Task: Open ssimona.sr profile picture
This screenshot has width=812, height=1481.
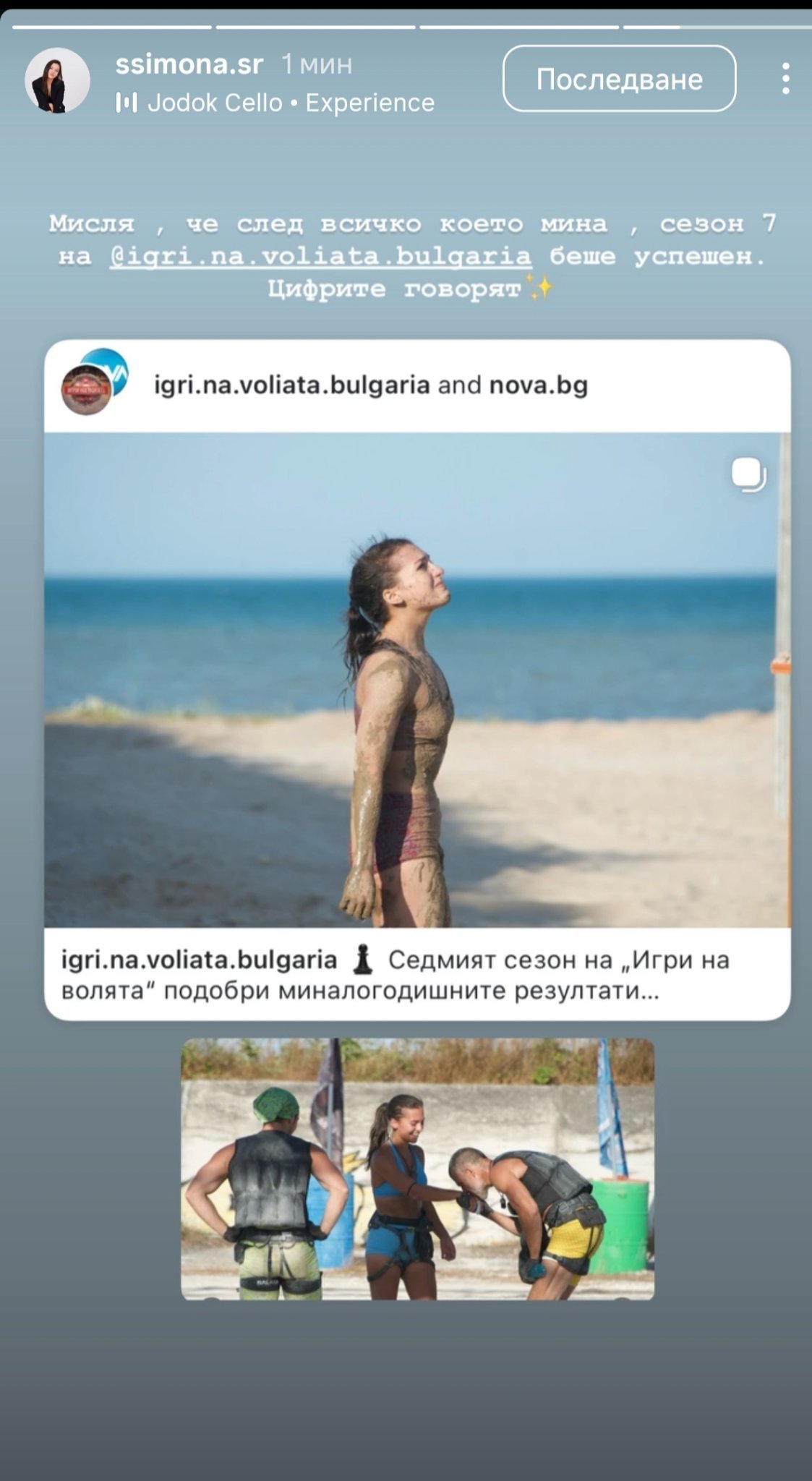Action: pos(57,80)
